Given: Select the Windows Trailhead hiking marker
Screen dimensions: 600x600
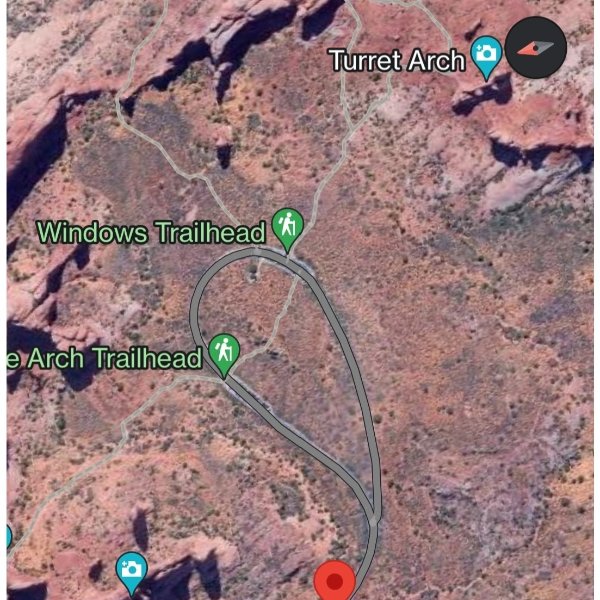Looking at the screenshot, I should tap(288, 228).
